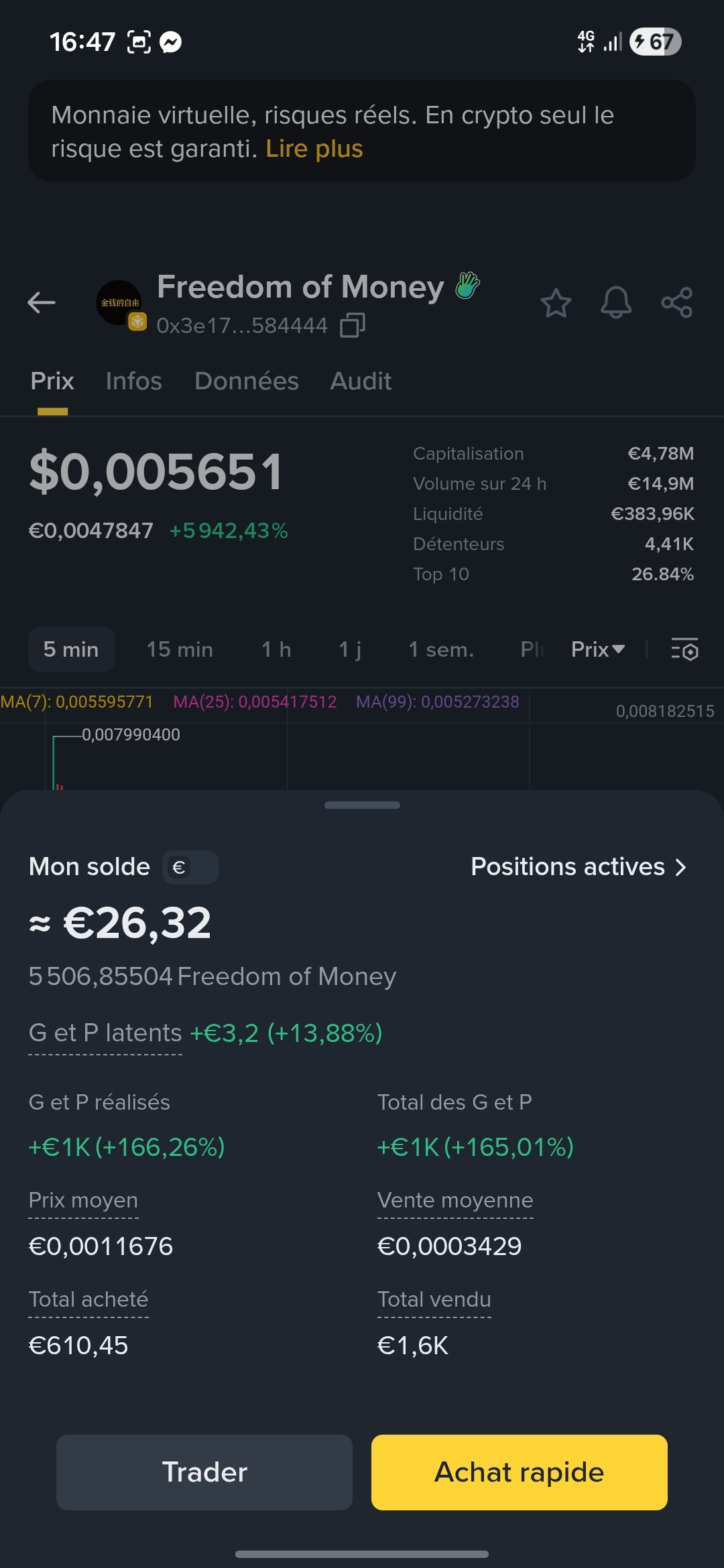Image resolution: width=724 pixels, height=1568 pixels.
Task: Tap the Trader button
Action: 204,1472
